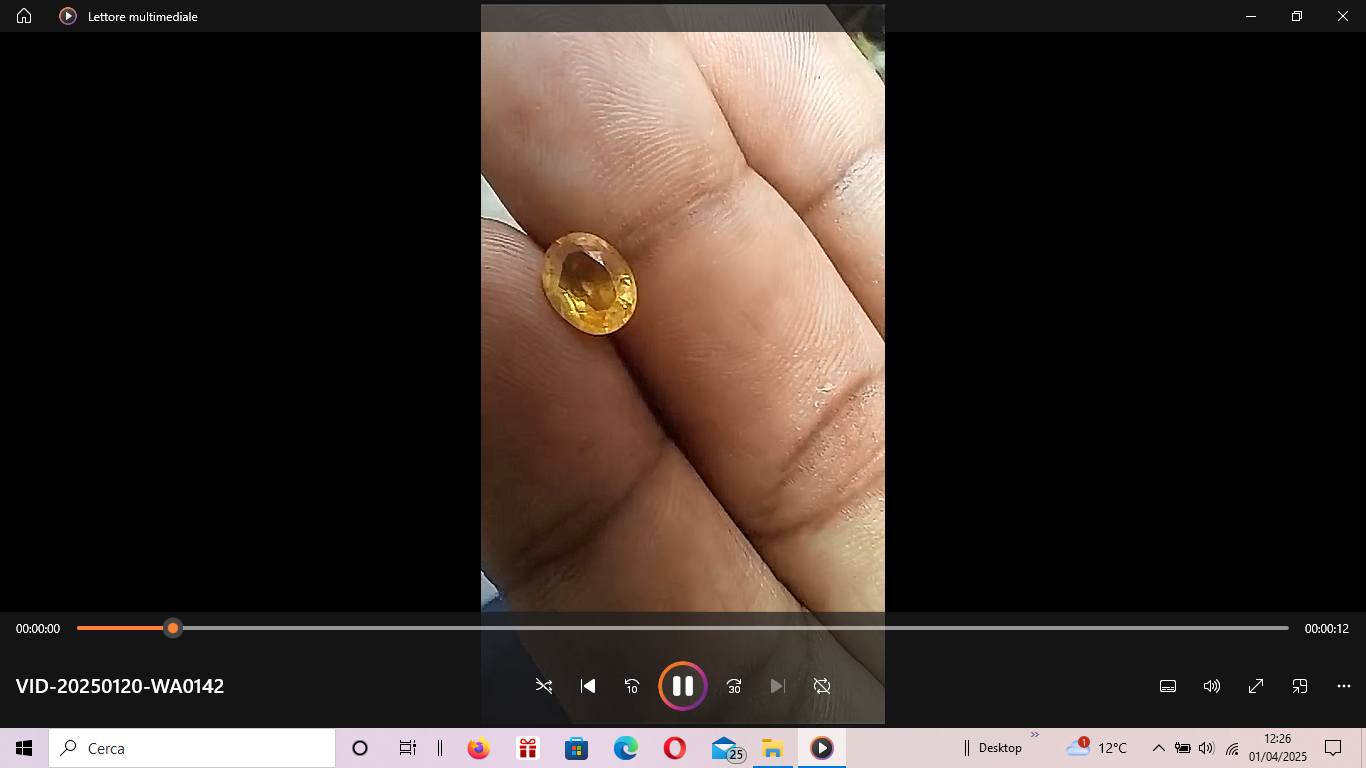Toggle repeat mode
Screen dimensions: 1366x768
(822, 686)
